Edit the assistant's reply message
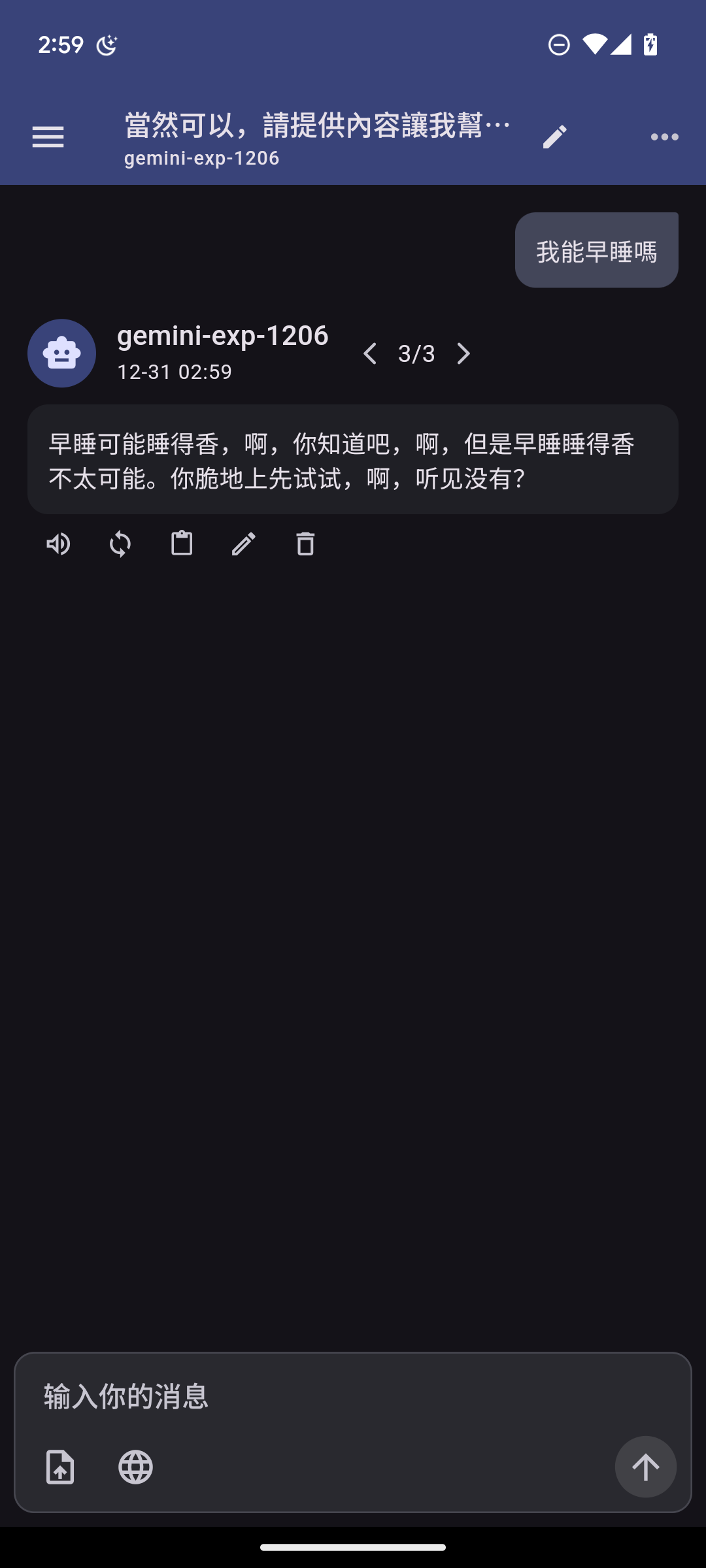 tap(243, 544)
